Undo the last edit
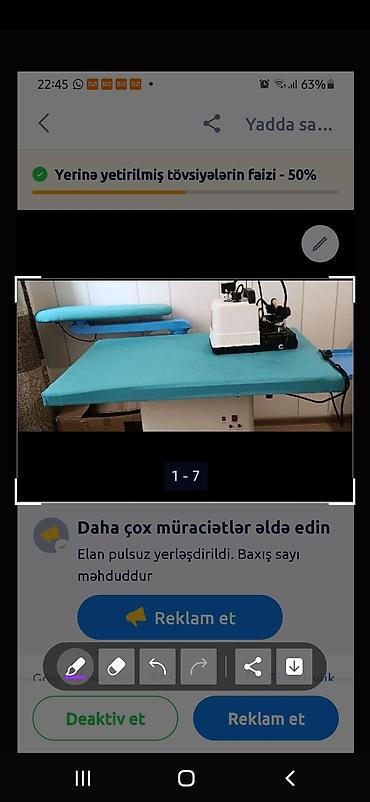Image resolution: width=370 pixels, height=802 pixels. 158,667
